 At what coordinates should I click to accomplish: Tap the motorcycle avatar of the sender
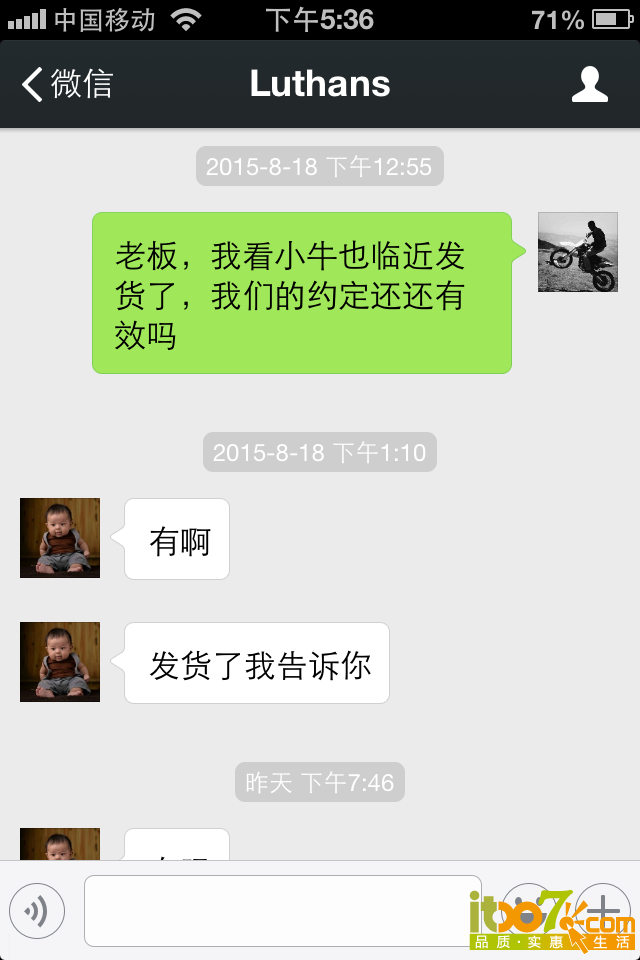tap(577, 252)
